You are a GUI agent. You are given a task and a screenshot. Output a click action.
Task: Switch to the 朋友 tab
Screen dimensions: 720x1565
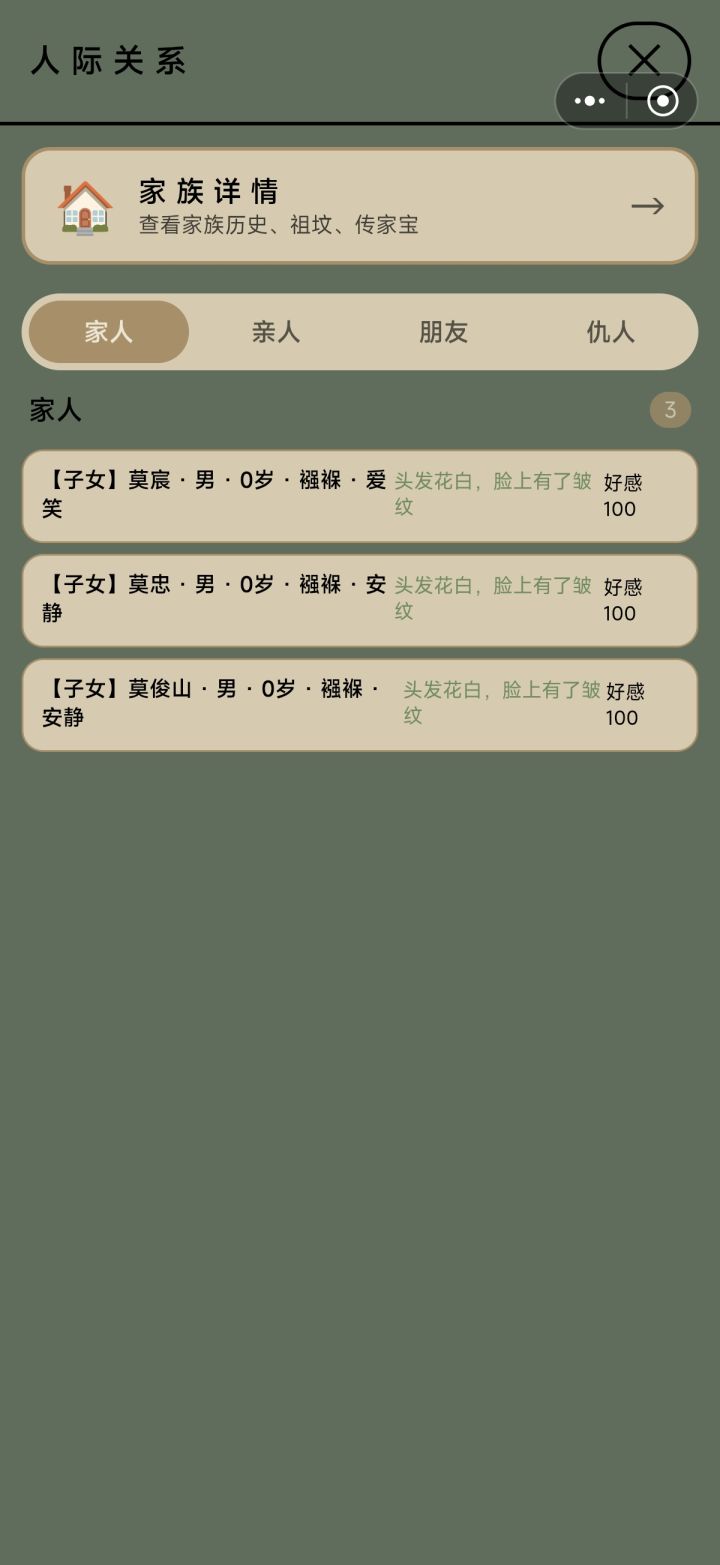(x=443, y=332)
